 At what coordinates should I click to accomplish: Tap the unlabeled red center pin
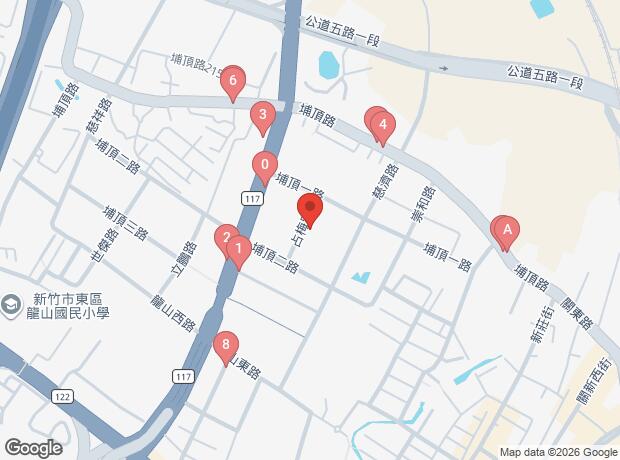pos(310,211)
